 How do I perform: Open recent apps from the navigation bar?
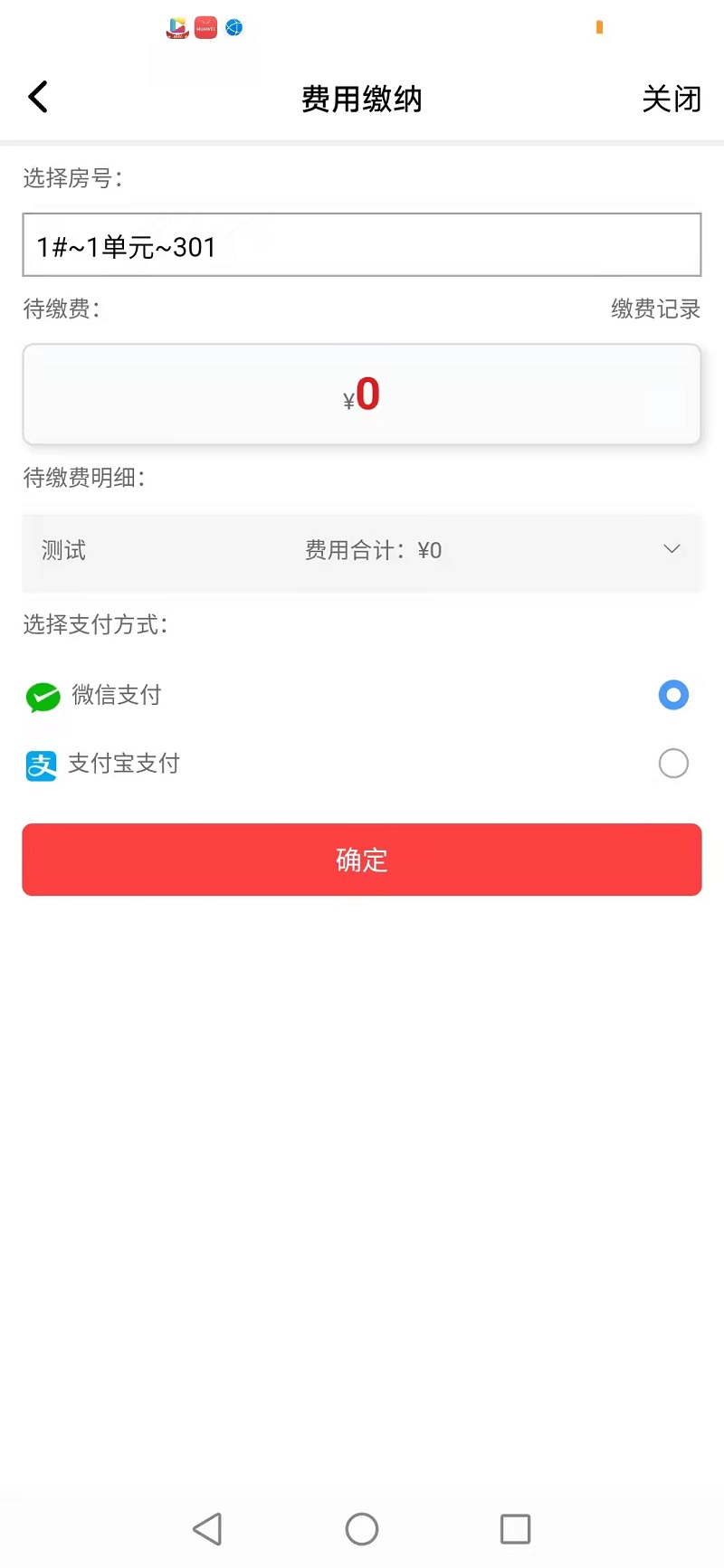[x=515, y=1529]
